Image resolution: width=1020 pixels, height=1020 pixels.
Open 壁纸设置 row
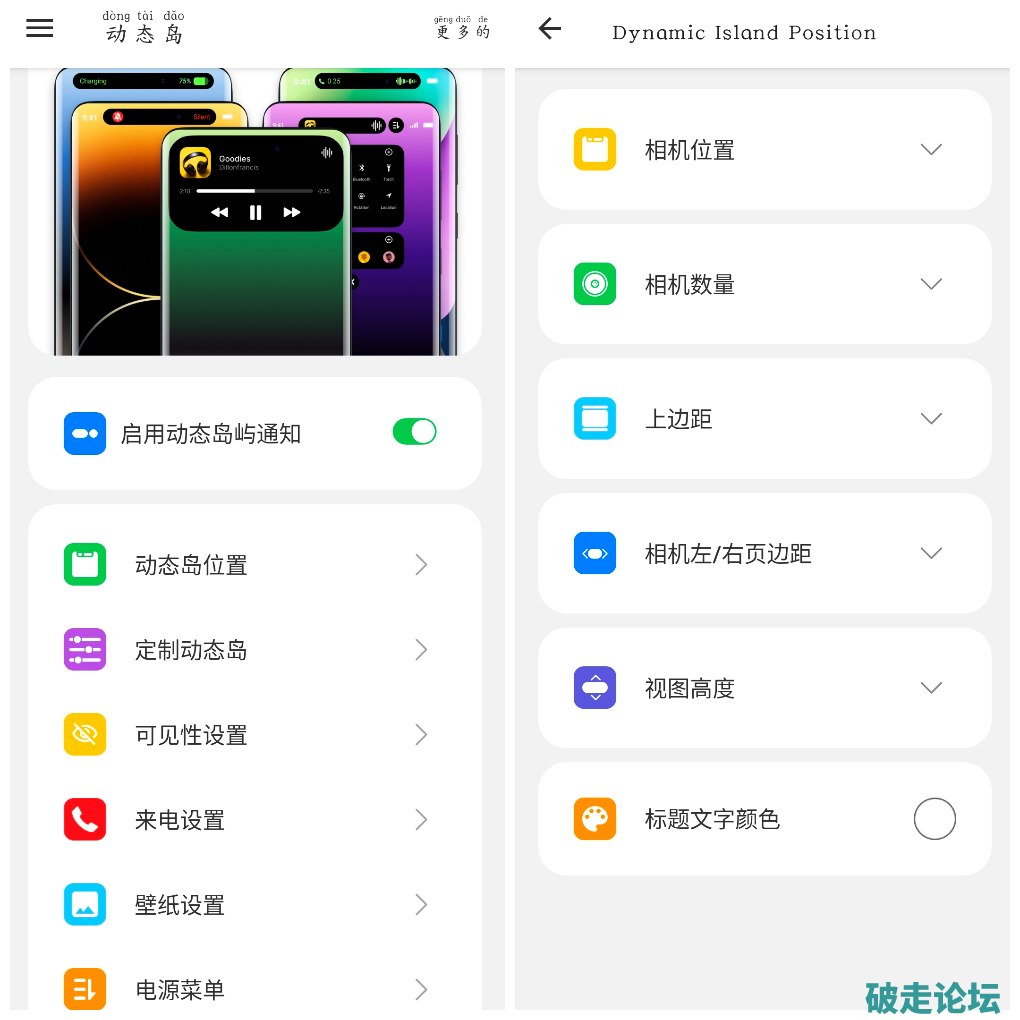point(255,905)
